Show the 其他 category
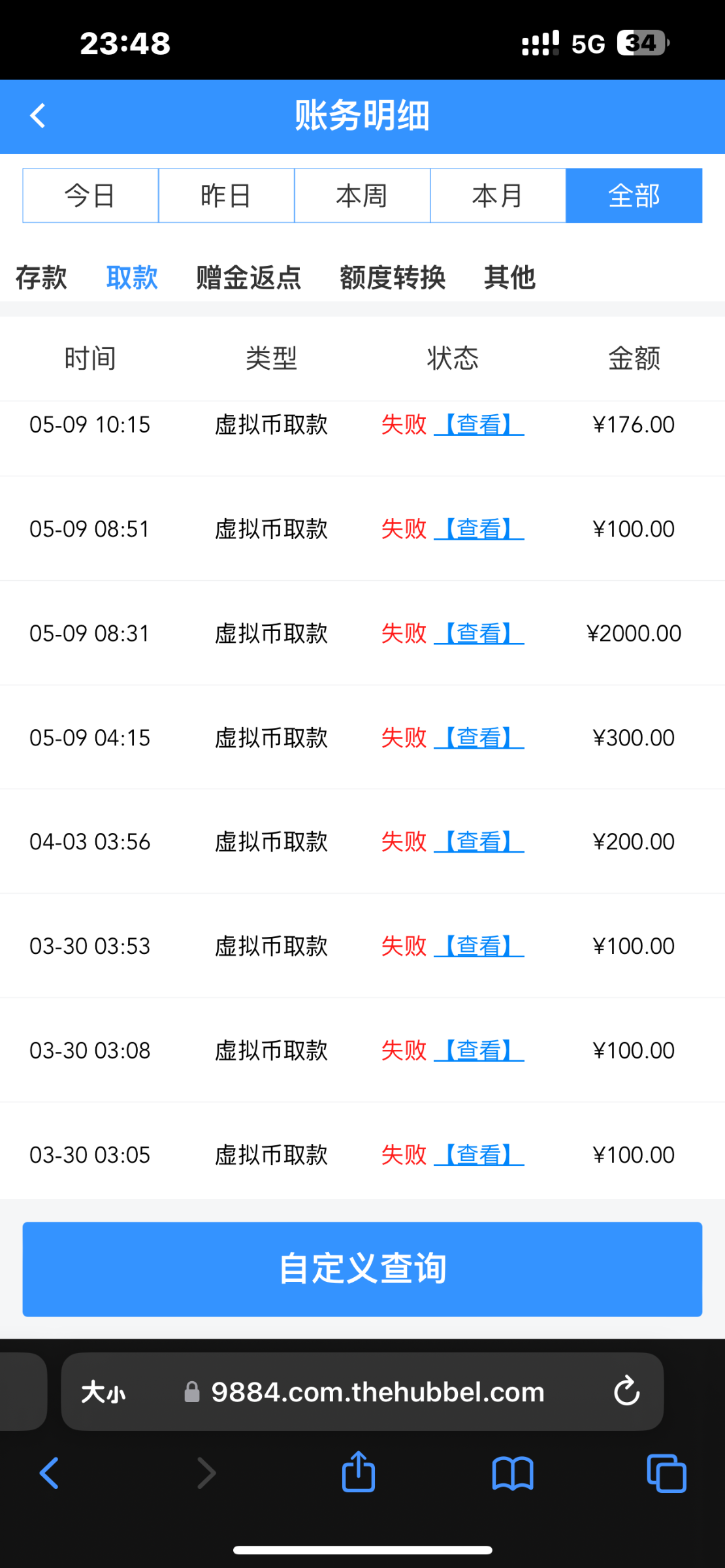This screenshot has width=725, height=1568. pos(509,278)
